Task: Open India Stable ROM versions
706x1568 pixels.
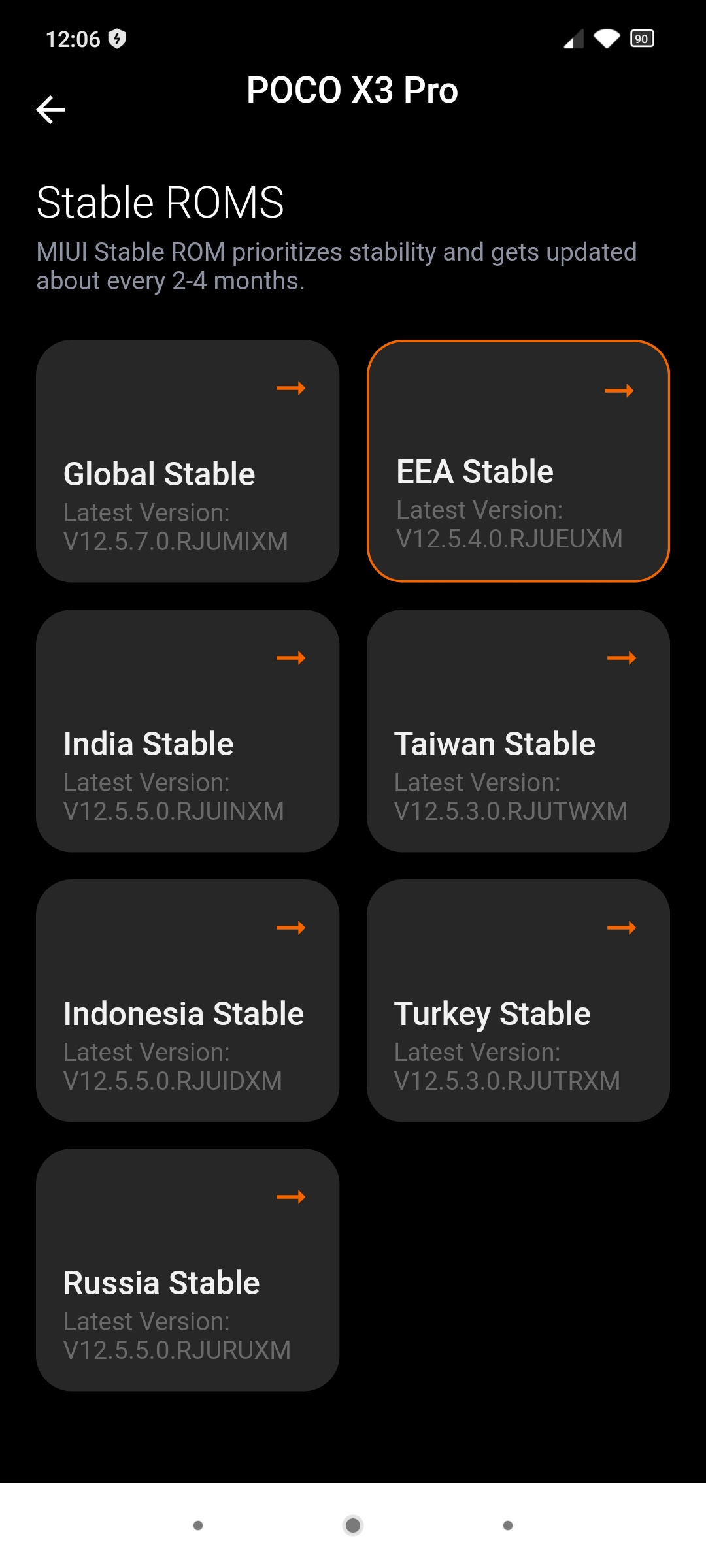Action: (188, 731)
